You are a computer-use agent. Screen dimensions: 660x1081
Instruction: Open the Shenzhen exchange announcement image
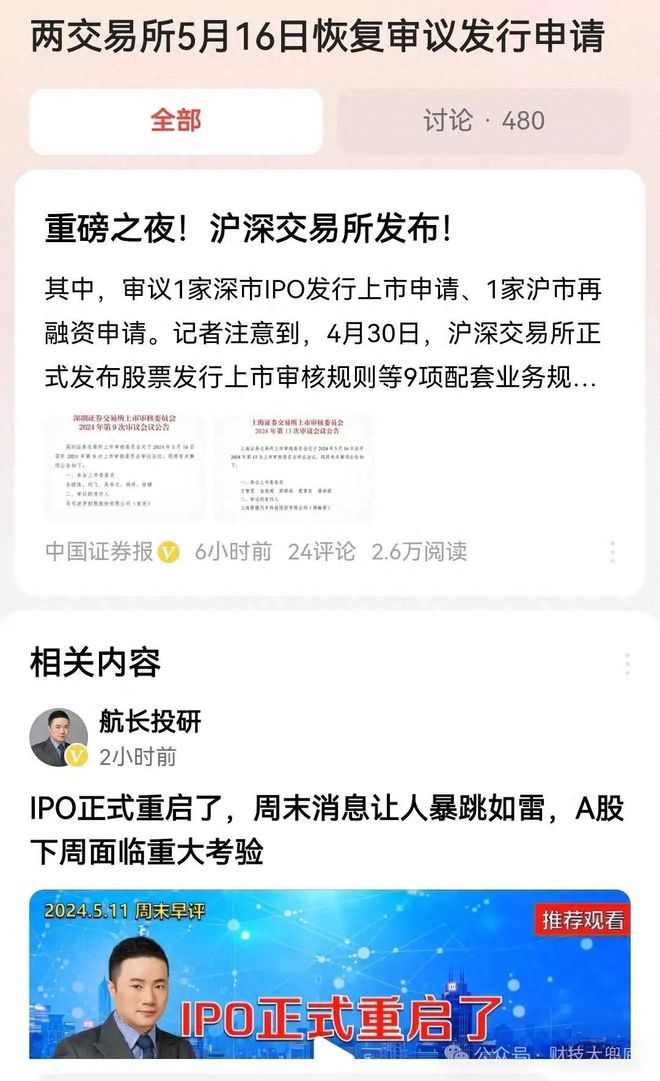(125, 465)
